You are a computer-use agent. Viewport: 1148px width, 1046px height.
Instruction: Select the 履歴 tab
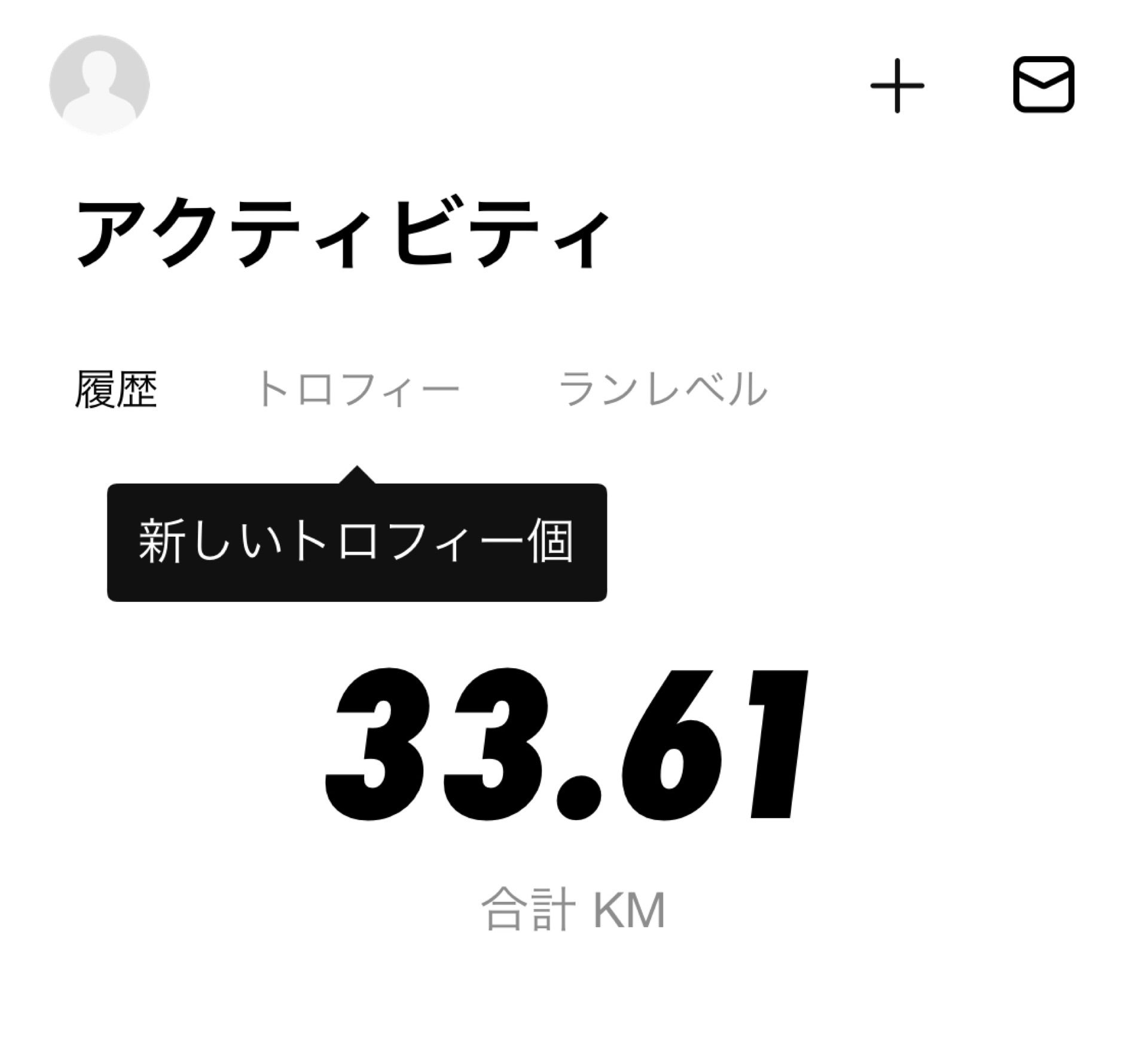116,390
